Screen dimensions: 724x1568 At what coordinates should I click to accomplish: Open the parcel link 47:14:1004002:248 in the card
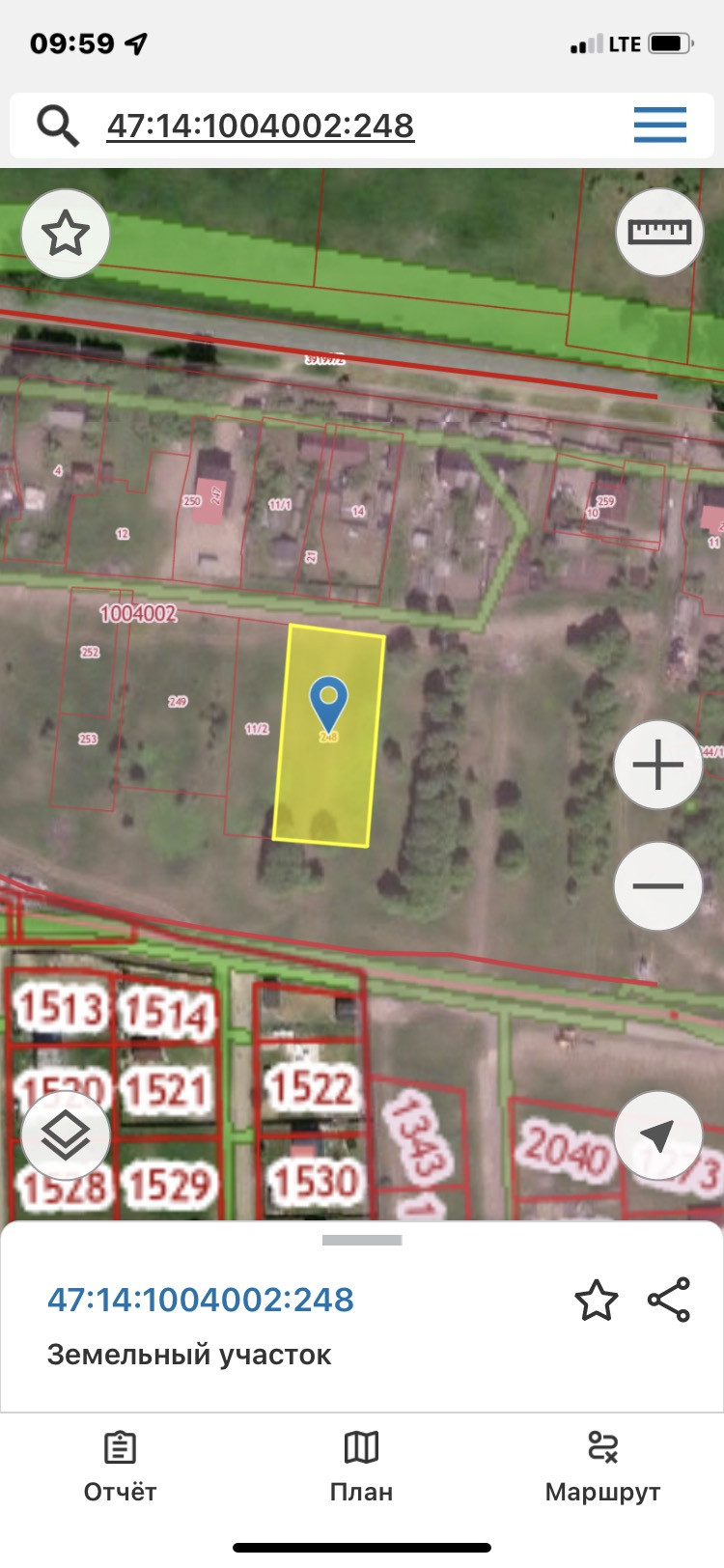[201, 1300]
